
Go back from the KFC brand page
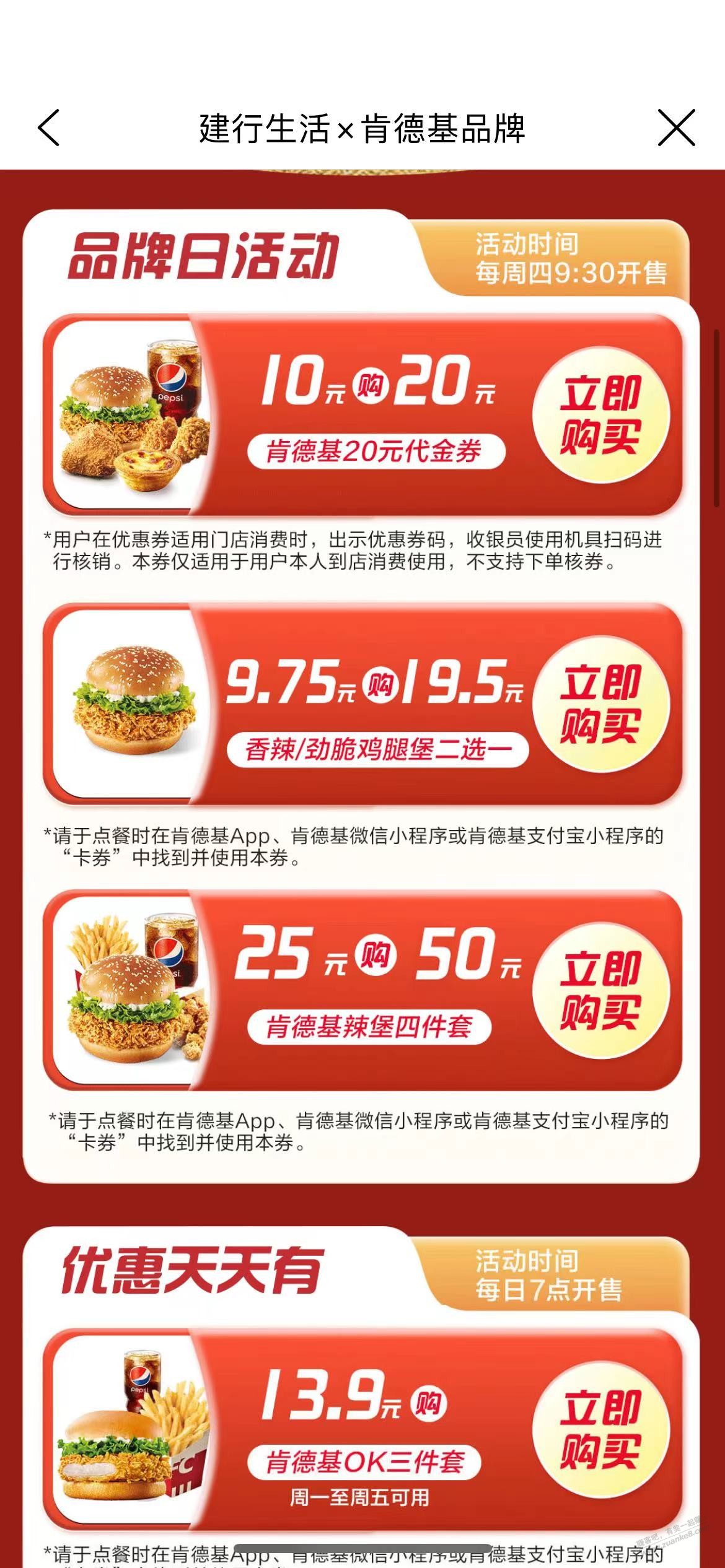(49, 128)
